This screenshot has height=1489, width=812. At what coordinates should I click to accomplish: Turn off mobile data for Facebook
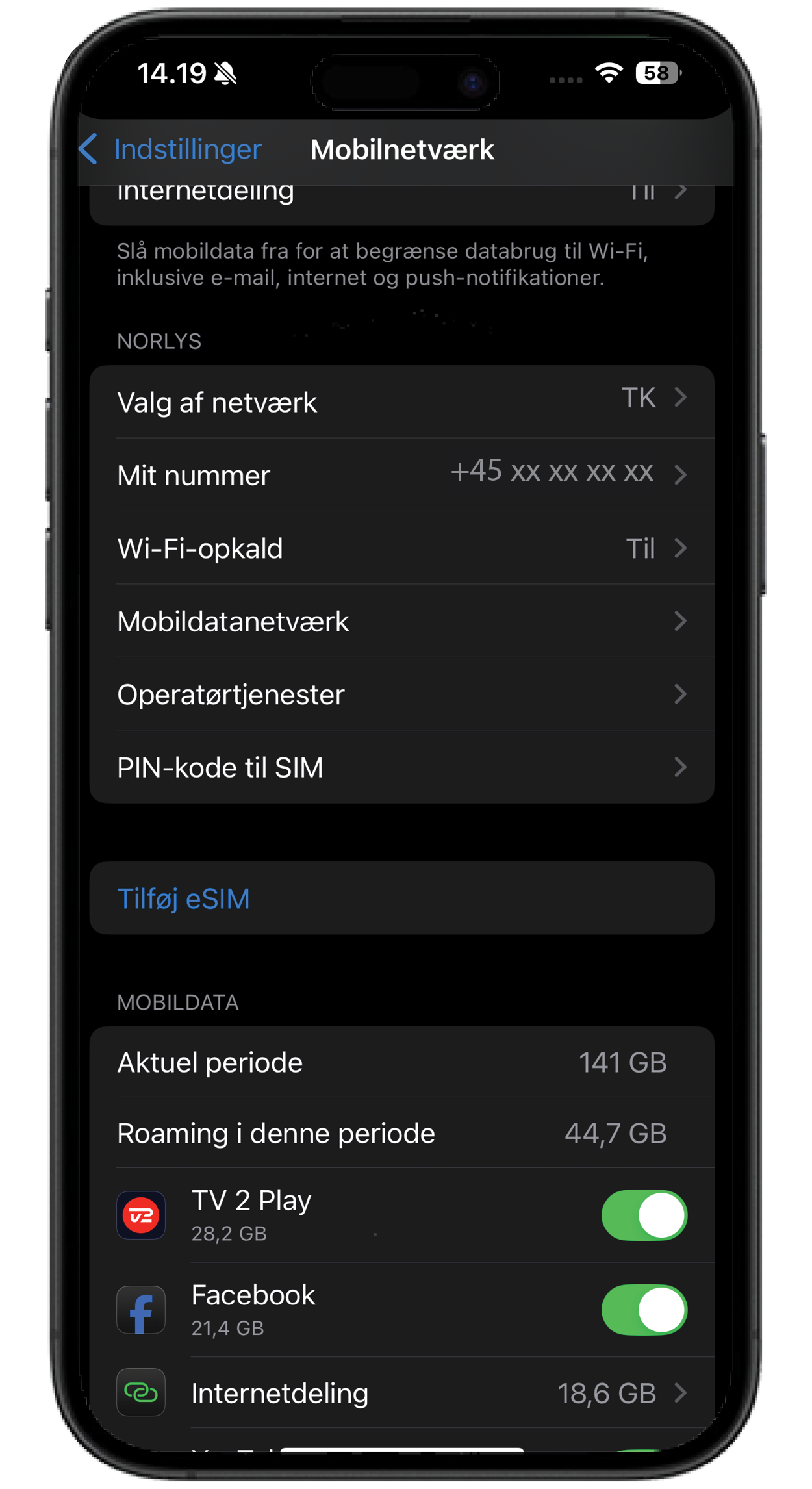pyautogui.click(x=644, y=1310)
